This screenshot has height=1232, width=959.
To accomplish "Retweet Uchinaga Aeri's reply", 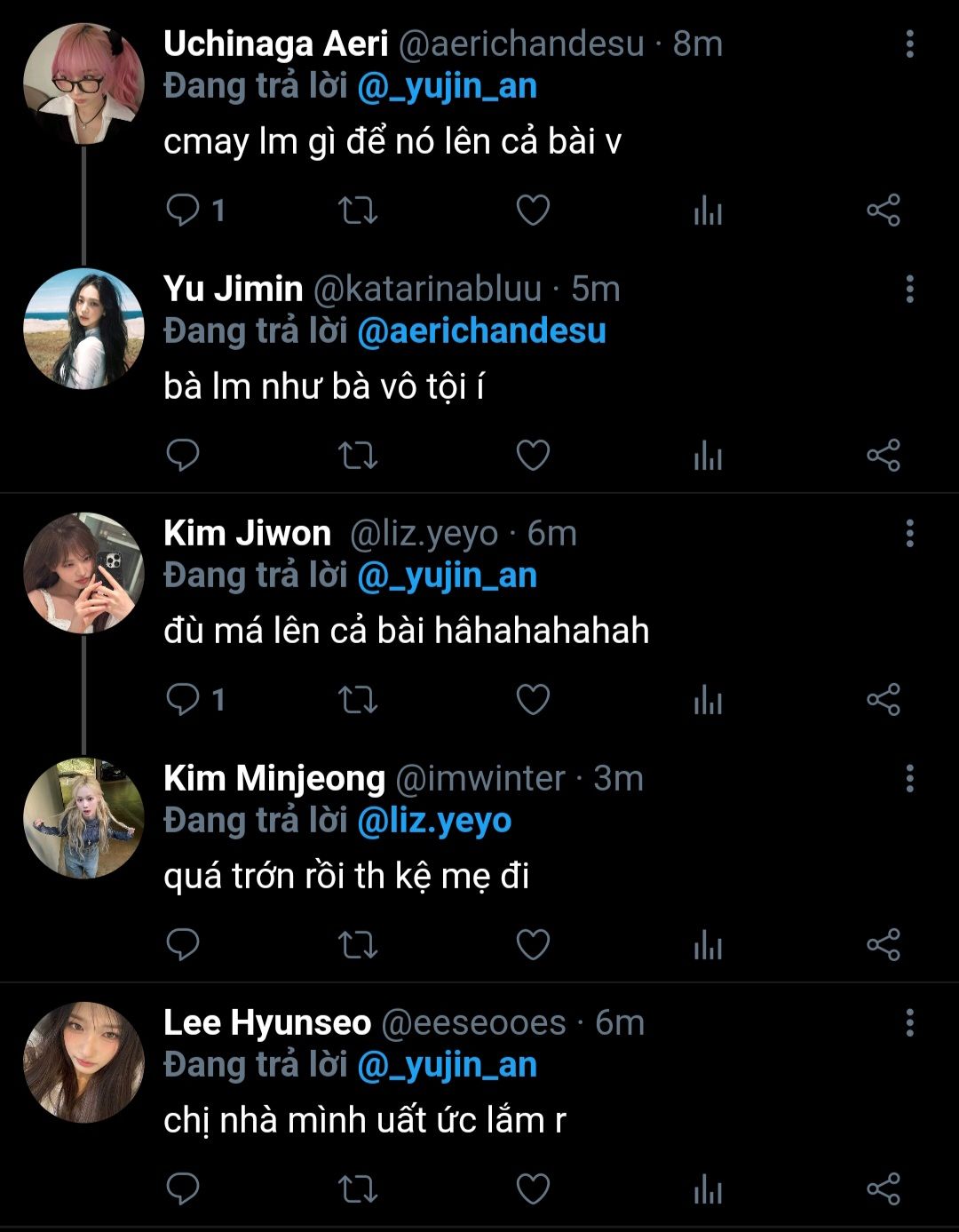I will coord(358,211).
